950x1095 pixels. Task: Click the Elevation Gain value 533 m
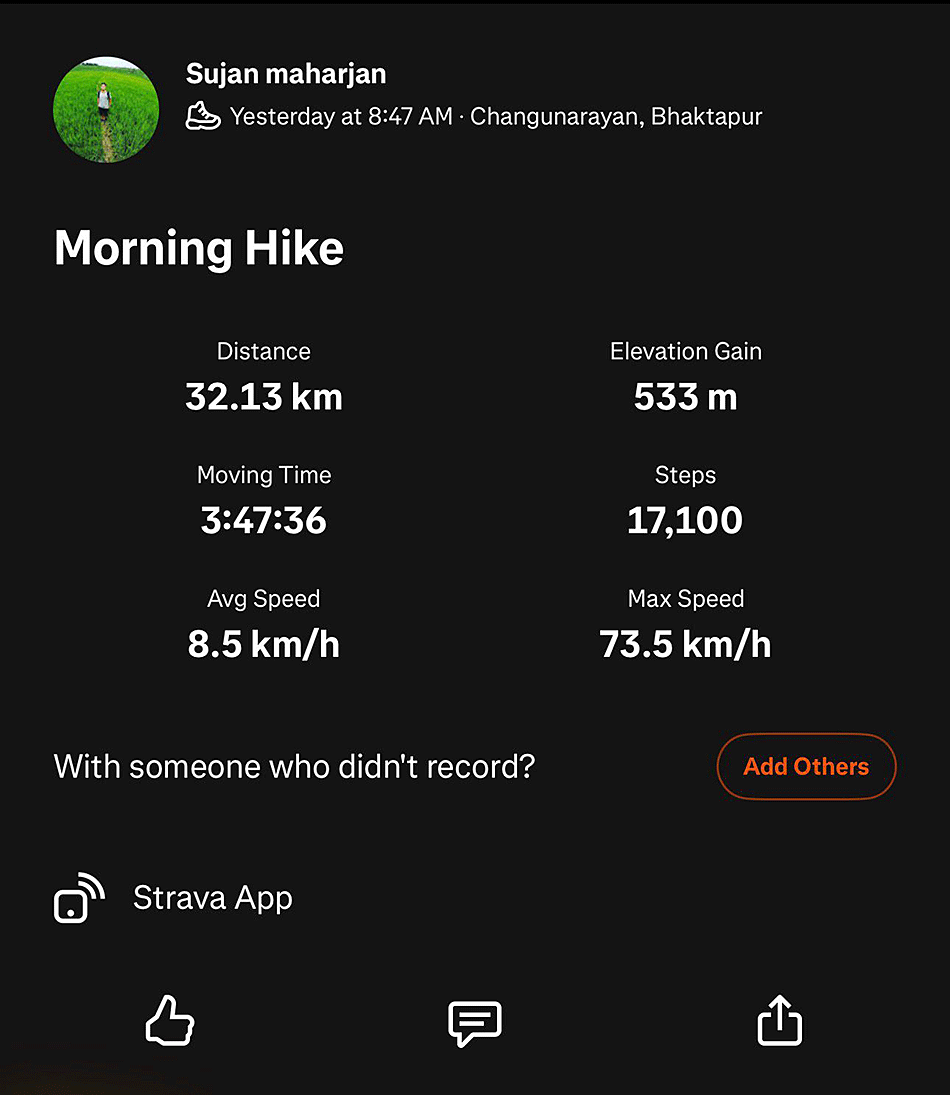click(685, 396)
